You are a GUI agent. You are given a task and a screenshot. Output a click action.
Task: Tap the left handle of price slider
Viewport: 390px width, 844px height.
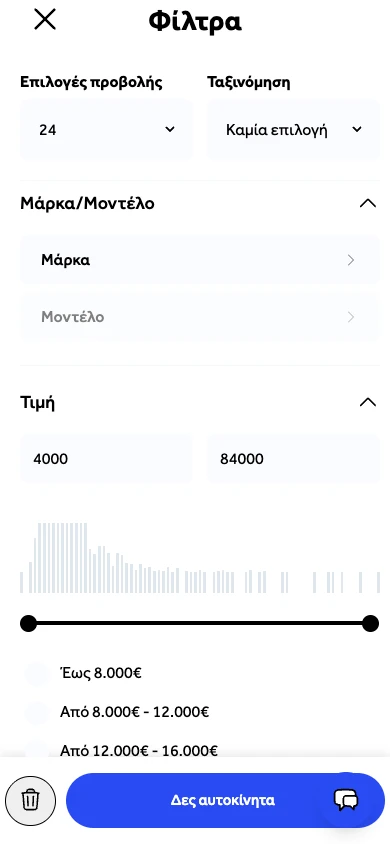pyautogui.click(x=29, y=623)
